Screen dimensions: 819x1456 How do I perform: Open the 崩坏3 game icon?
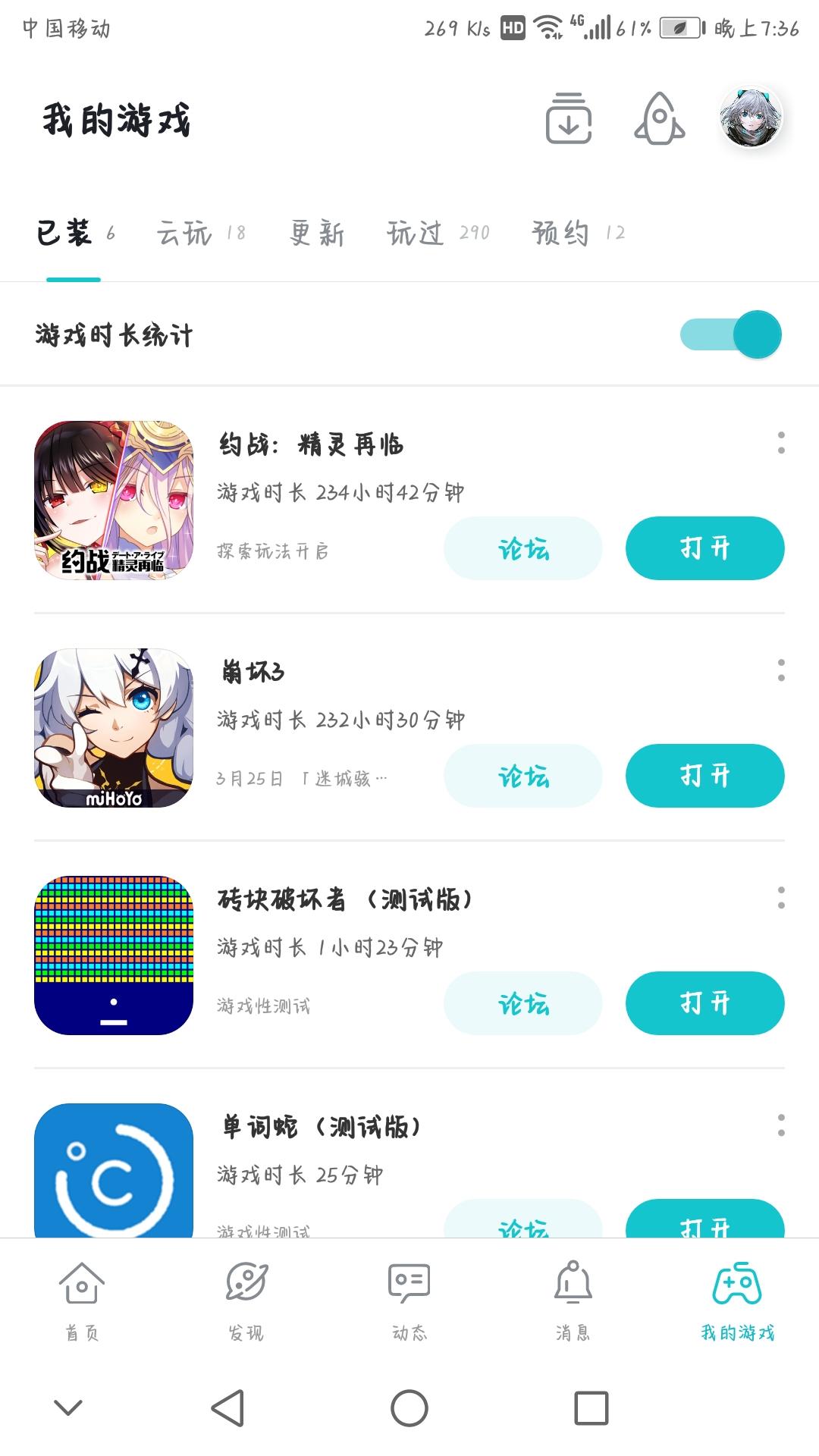[114, 728]
